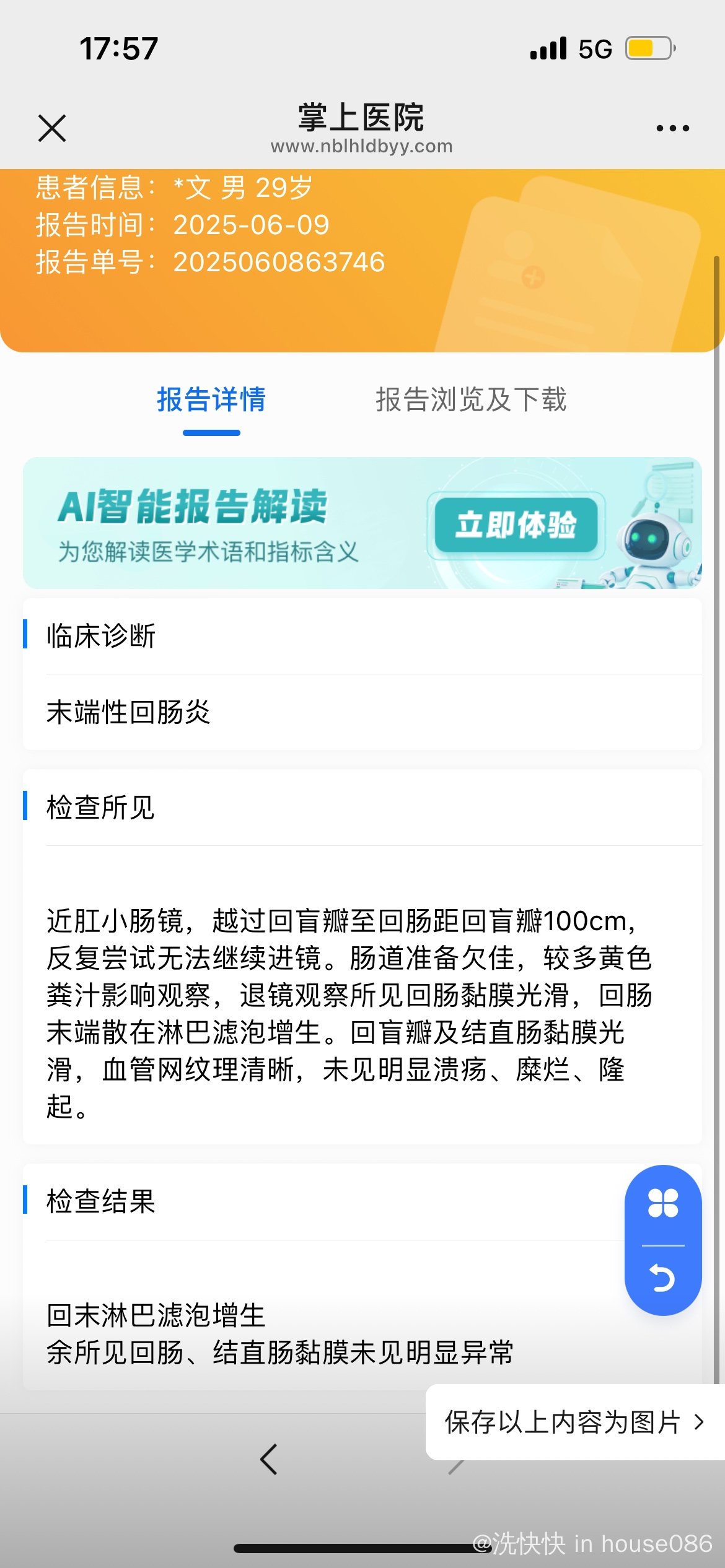Switch to 报告浏览及下载 tab
Image resolution: width=725 pixels, height=1568 pixels.
471,400
